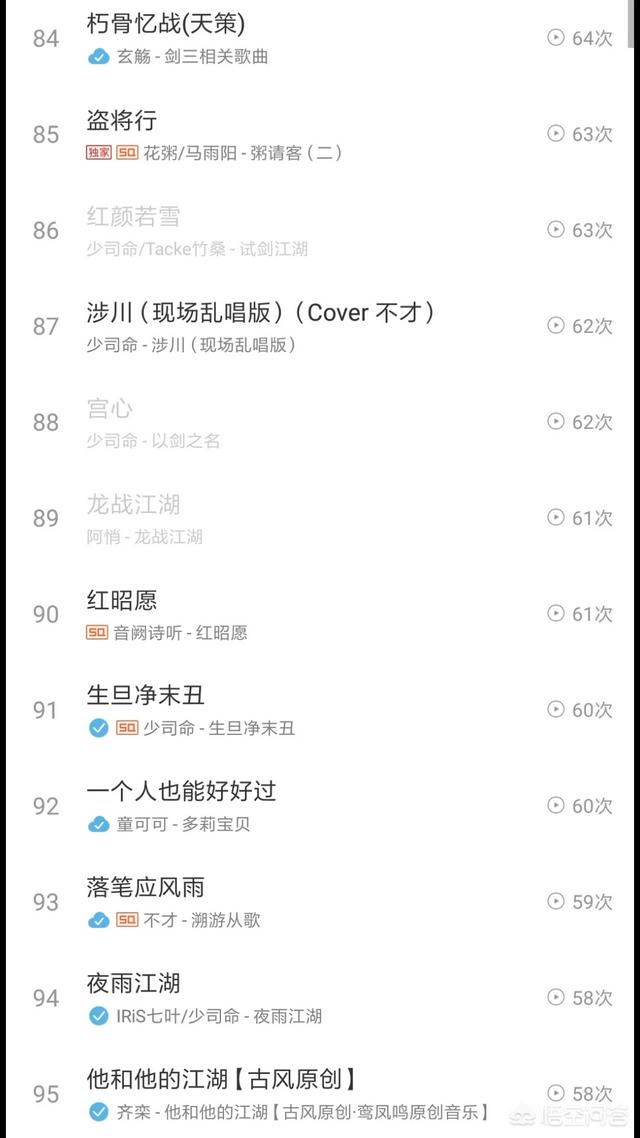640x1138 pixels.
Task: Open track 龙战江湖 by 阿悄
Action: click(x=320, y=518)
